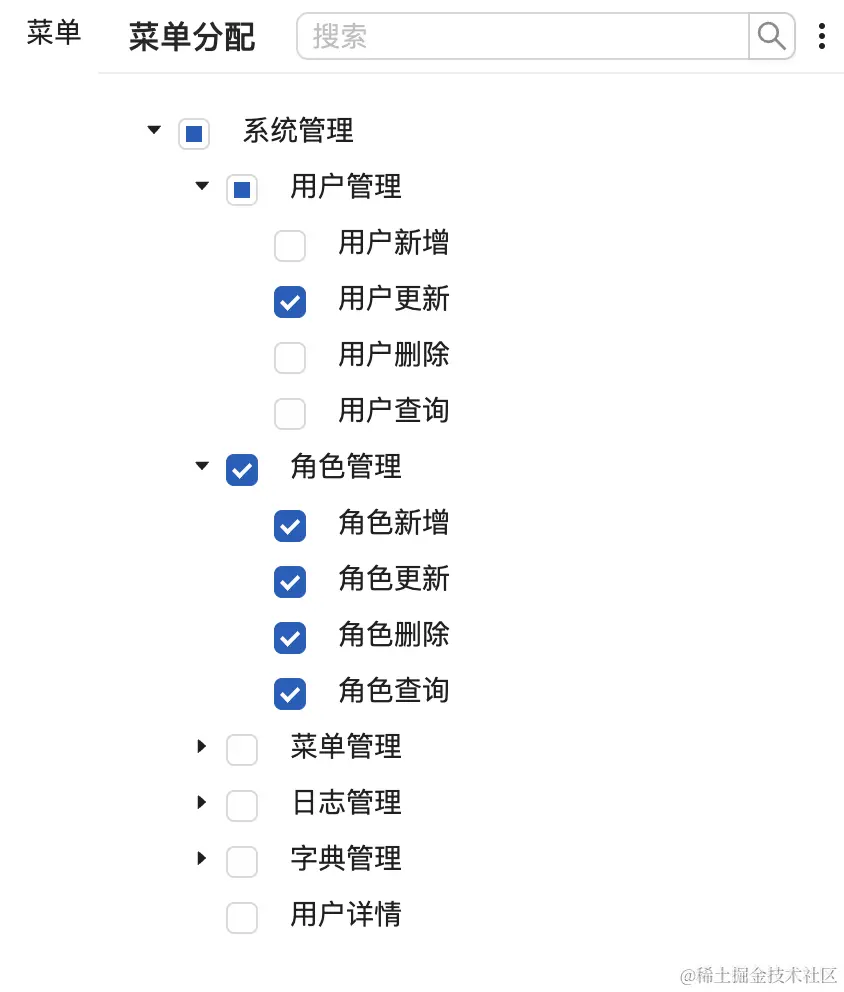Uncheck the 角色管理 checkbox

(242, 470)
